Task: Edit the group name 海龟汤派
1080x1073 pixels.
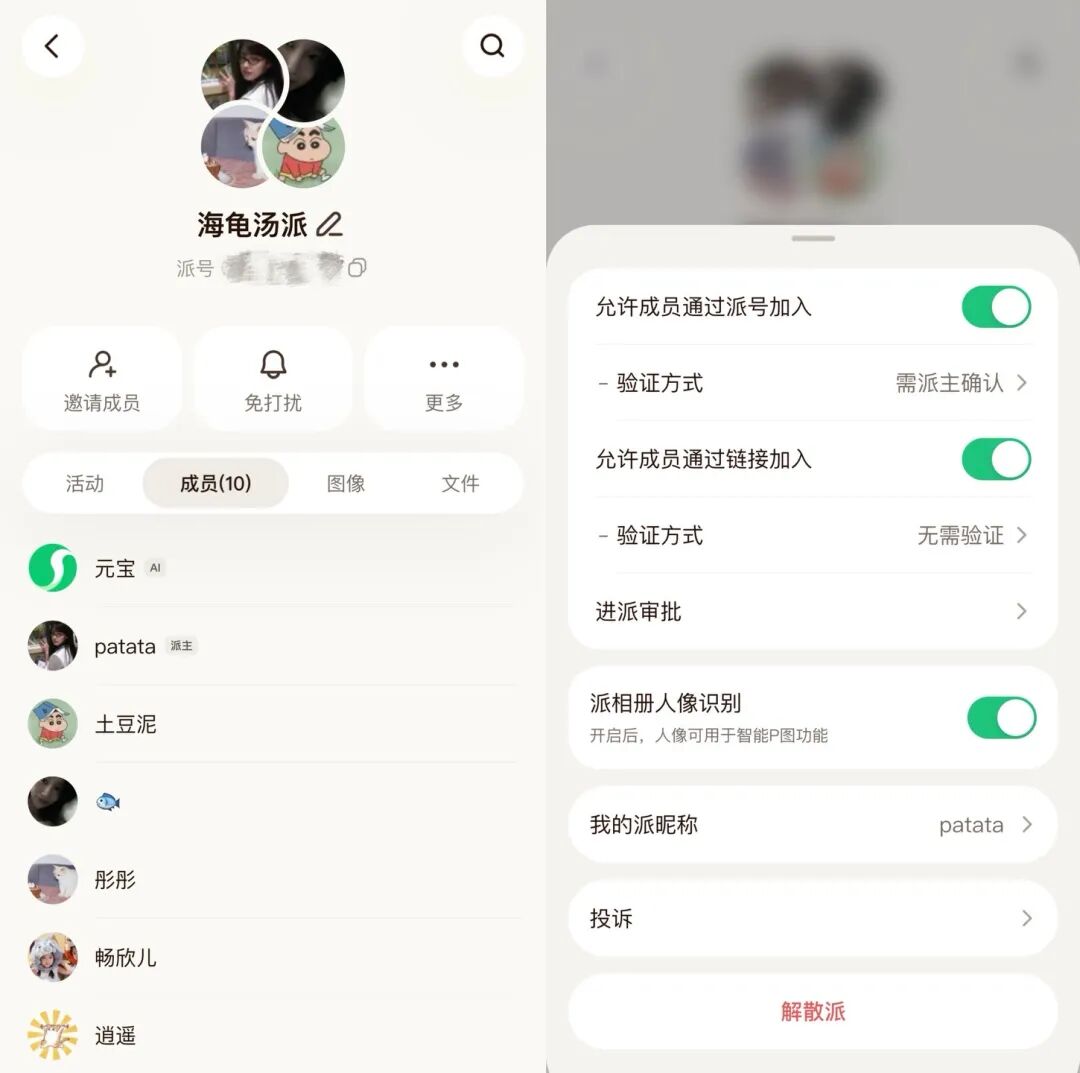Action: [x=329, y=225]
